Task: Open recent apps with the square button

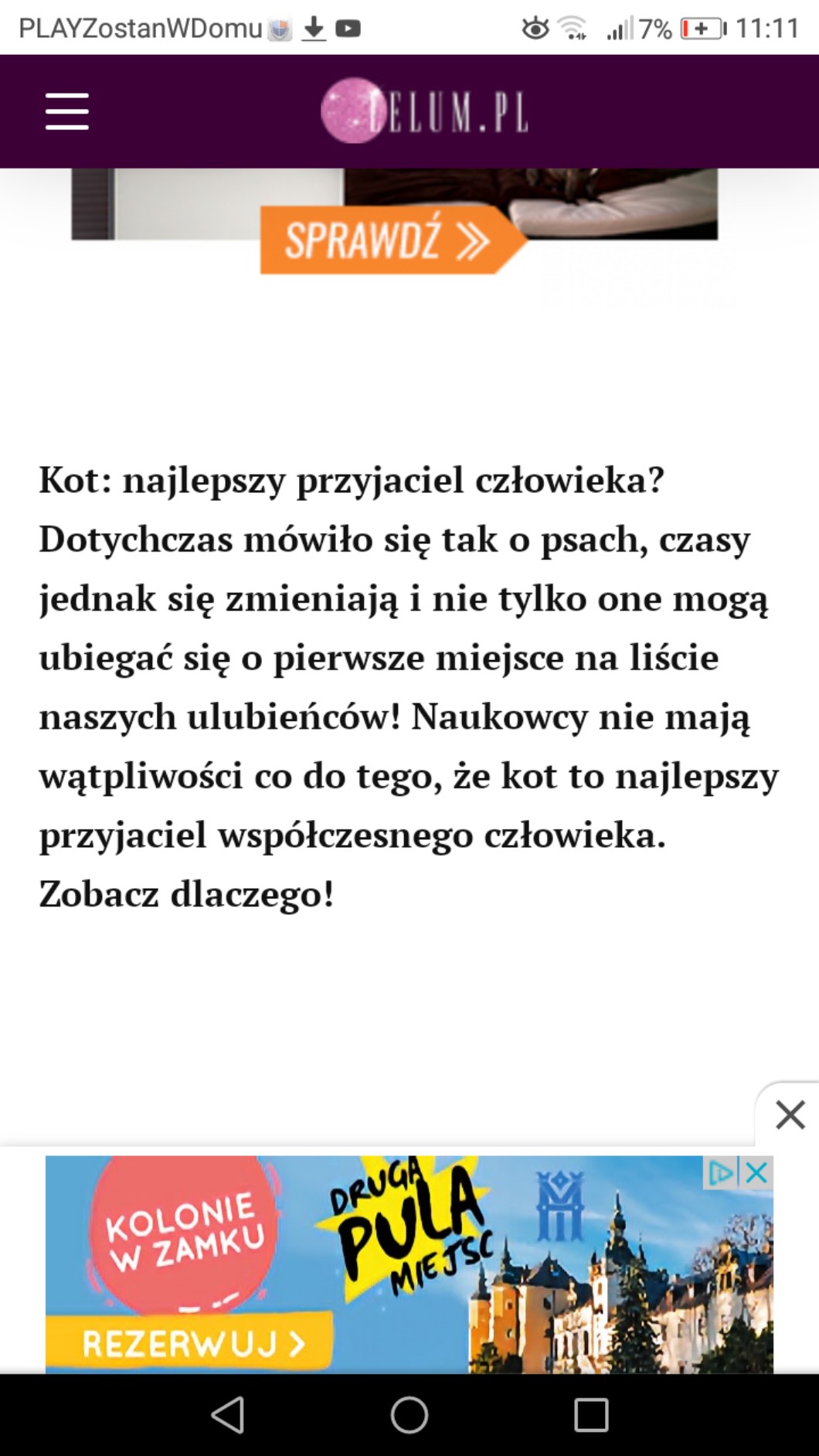Action: (x=591, y=1415)
